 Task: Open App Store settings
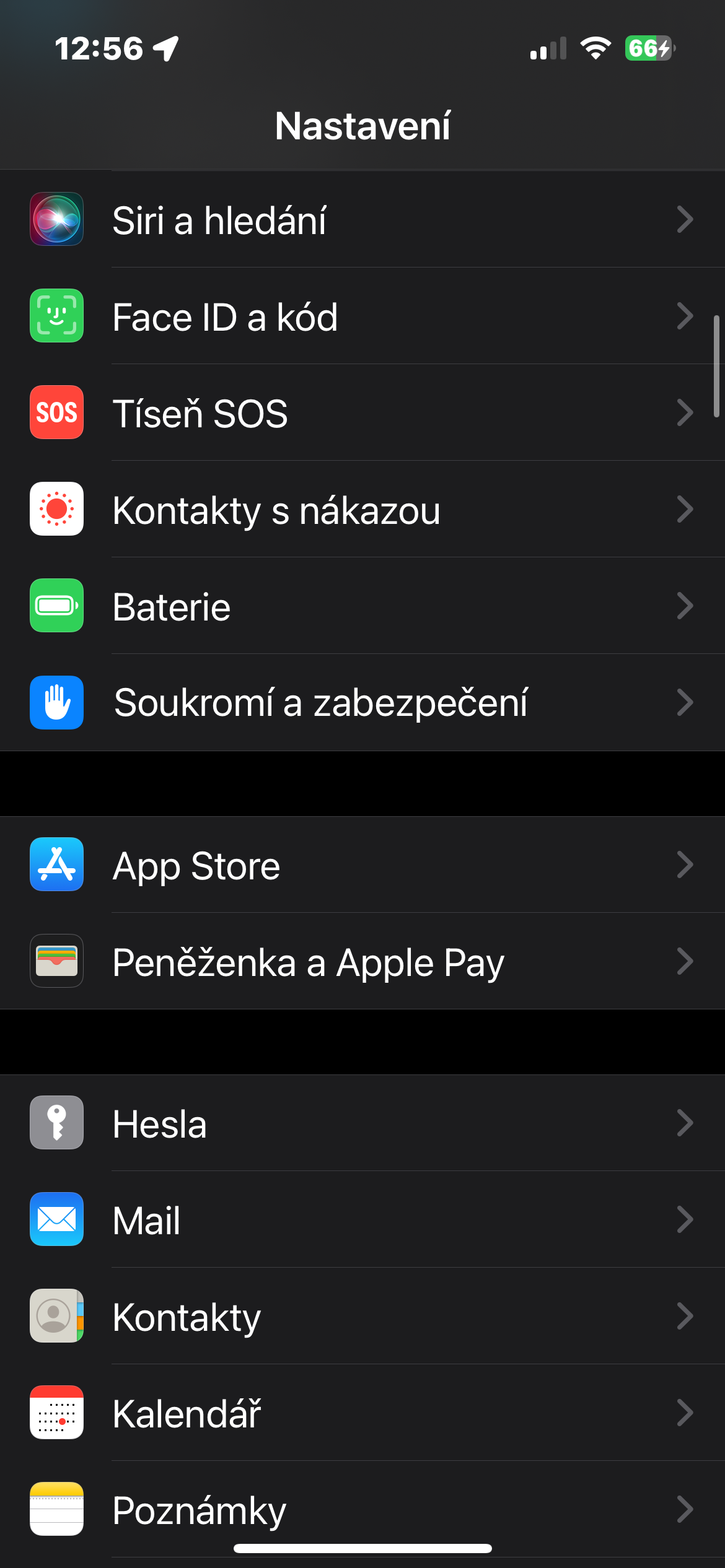[362, 865]
